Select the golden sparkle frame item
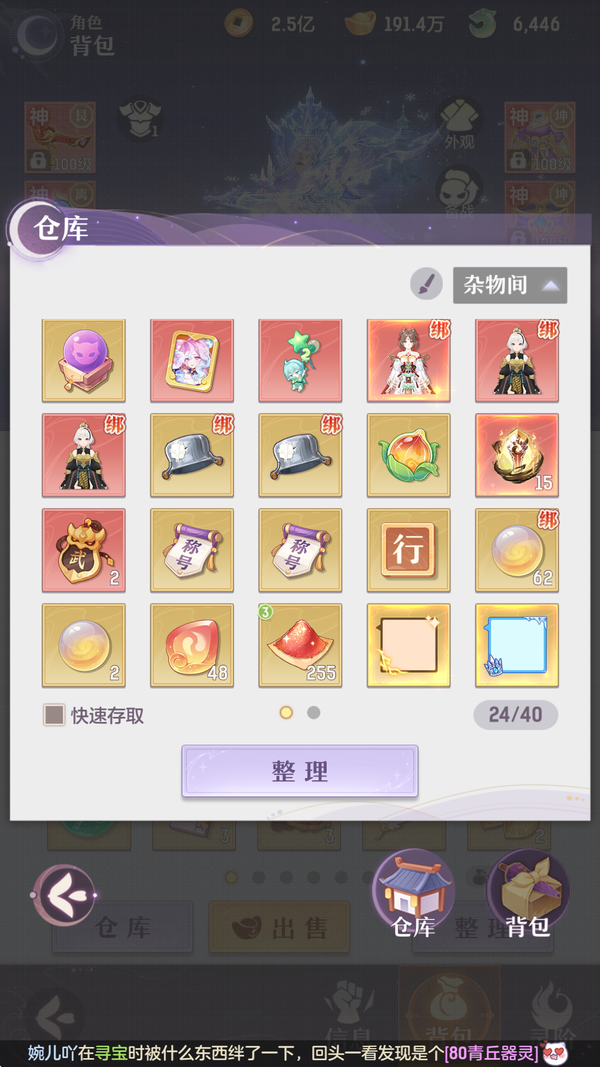 408,645
